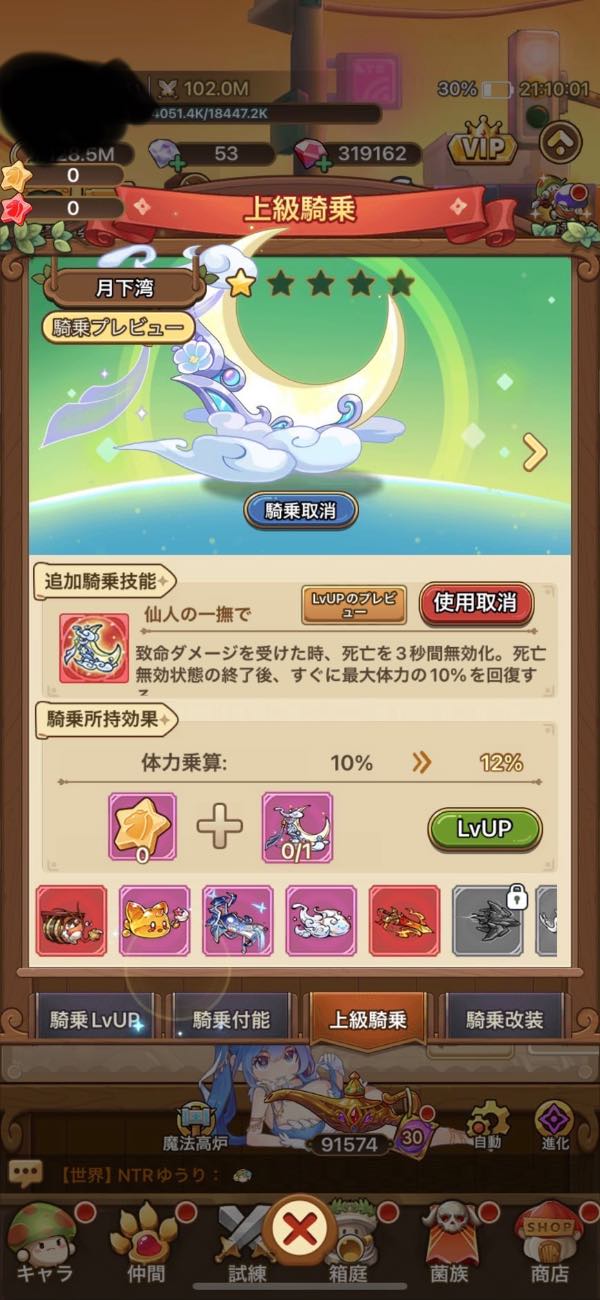Switch to 騎乗付能 tab
Screen dimensions: 600x1300
[x=232, y=1020]
